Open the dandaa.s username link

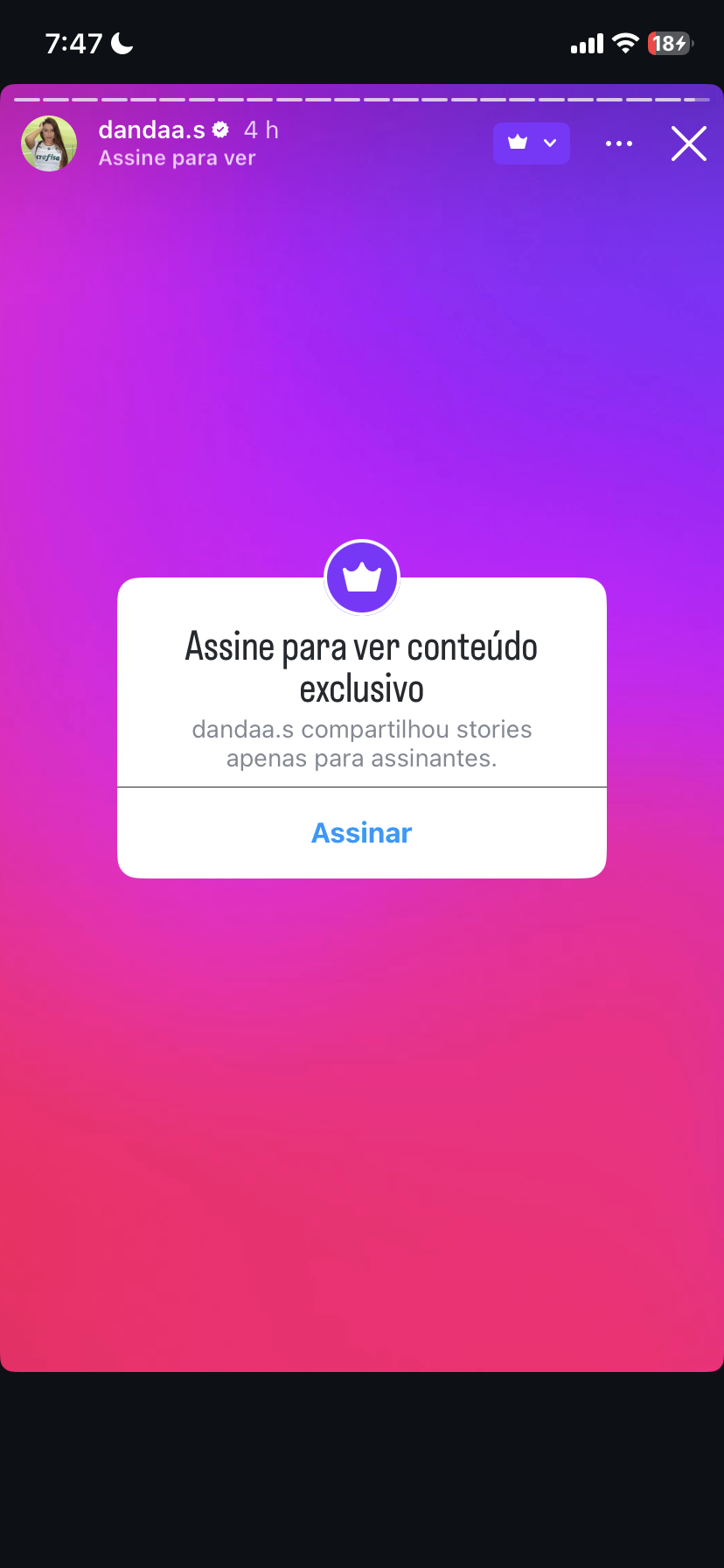152,130
